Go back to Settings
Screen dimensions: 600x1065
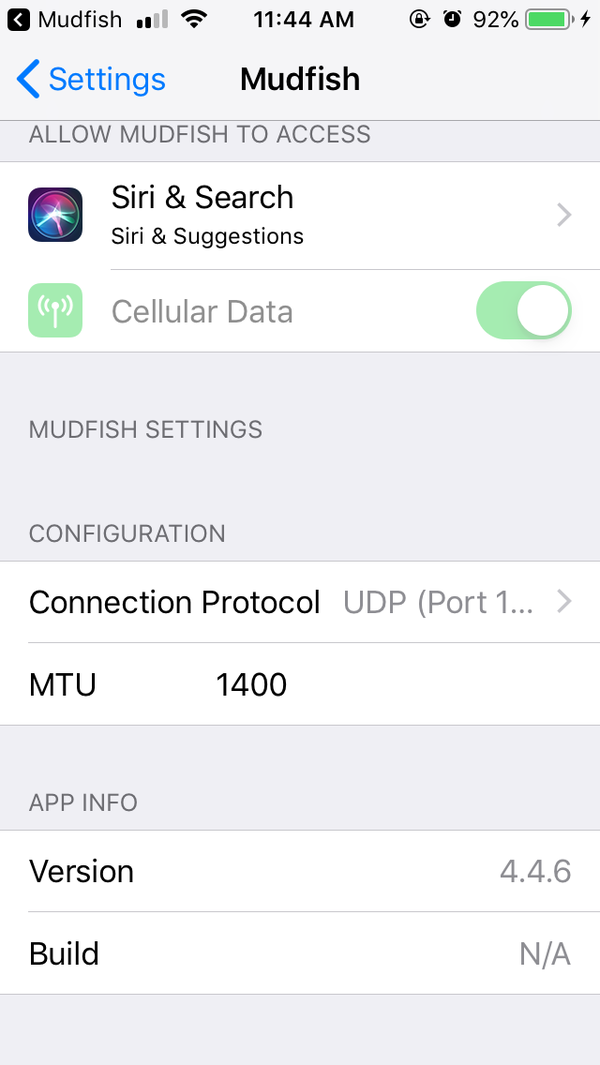tap(90, 79)
